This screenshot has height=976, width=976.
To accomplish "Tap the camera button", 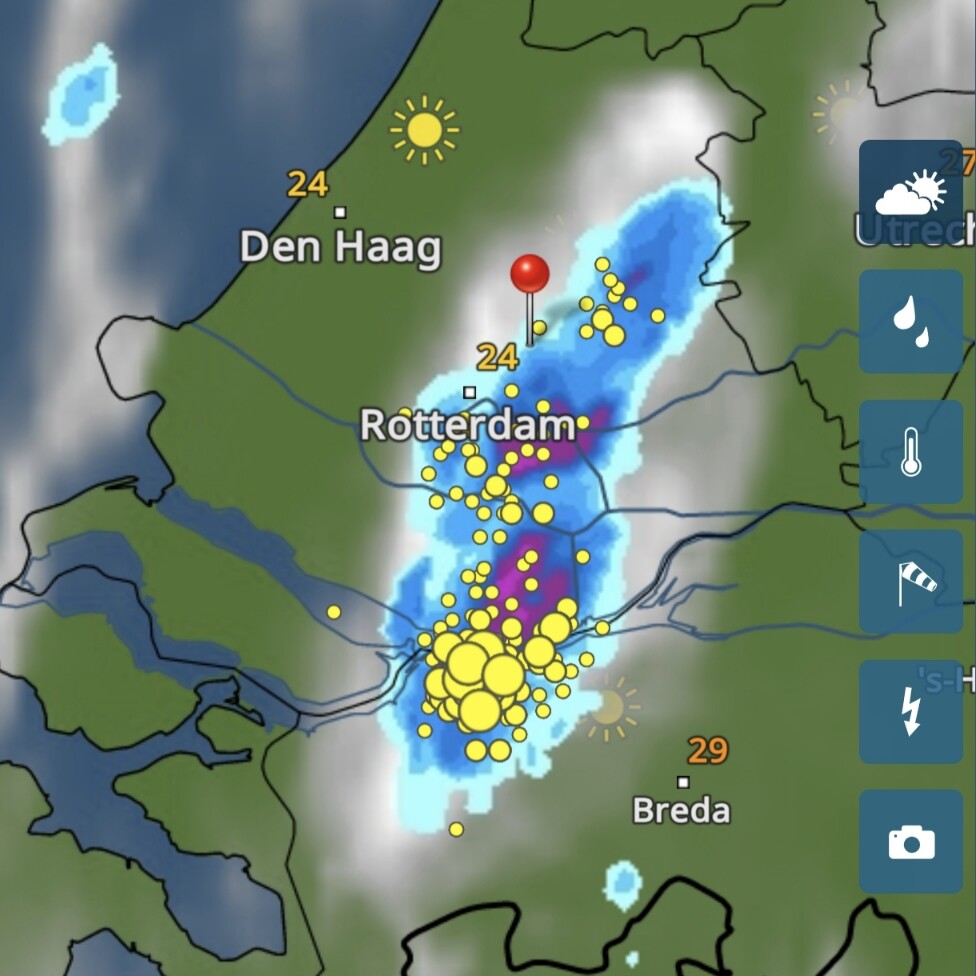I will point(911,842).
